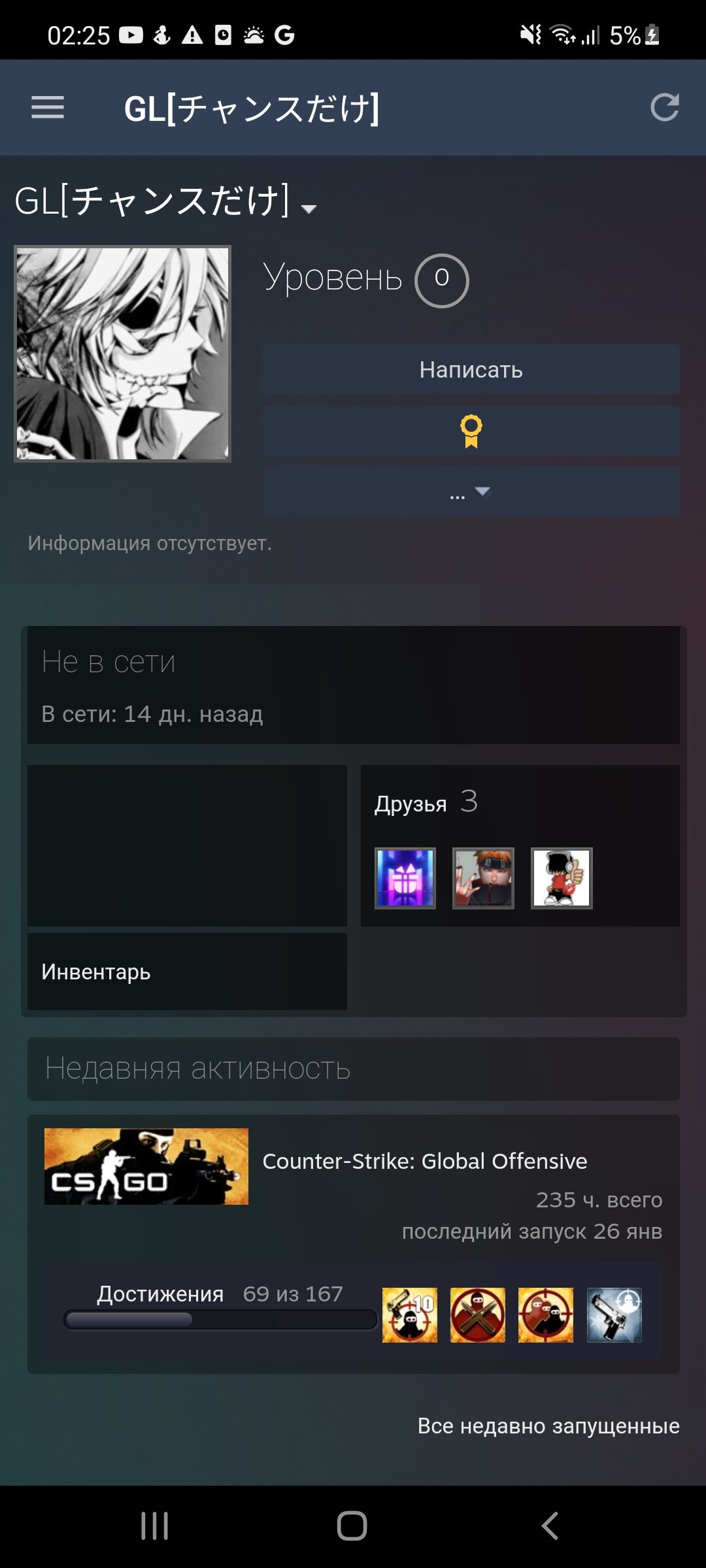Open Все недавно запущенные link
This screenshot has width=706, height=1568.
click(548, 1426)
